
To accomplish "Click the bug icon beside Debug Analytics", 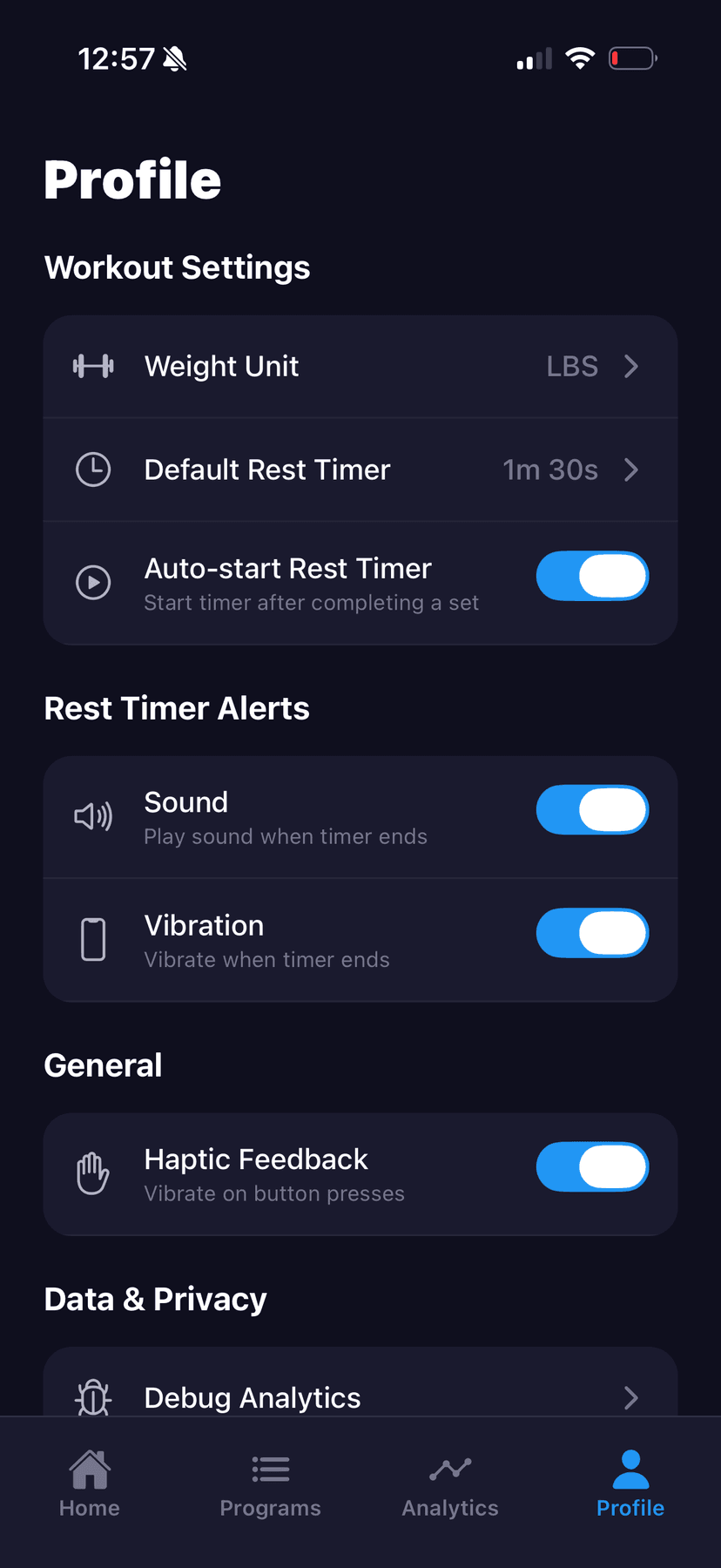I will pyautogui.click(x=93, y=1397).
